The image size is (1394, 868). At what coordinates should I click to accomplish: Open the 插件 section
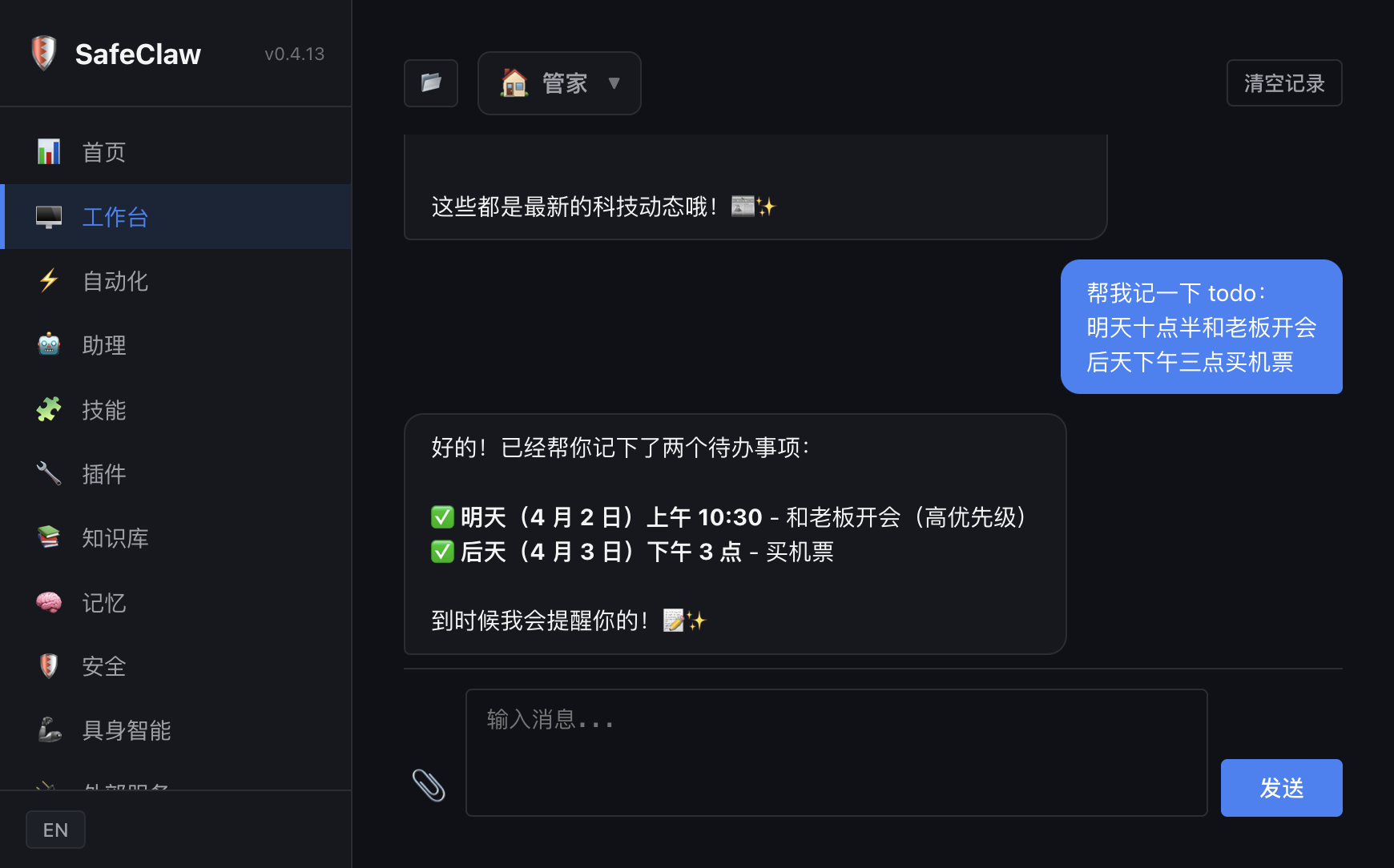coord(104,474)
